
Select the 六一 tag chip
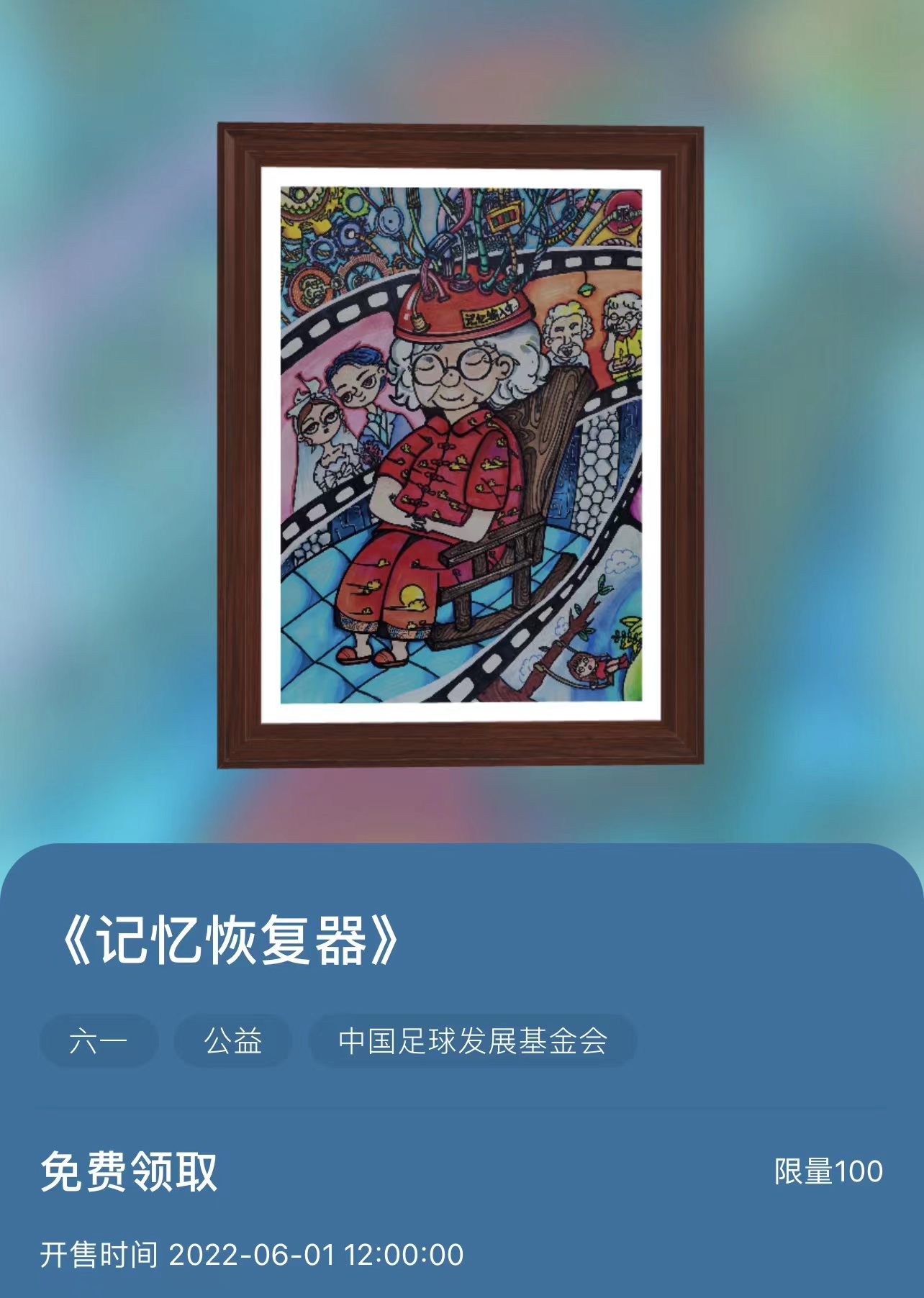click(x=99, y=1041)
